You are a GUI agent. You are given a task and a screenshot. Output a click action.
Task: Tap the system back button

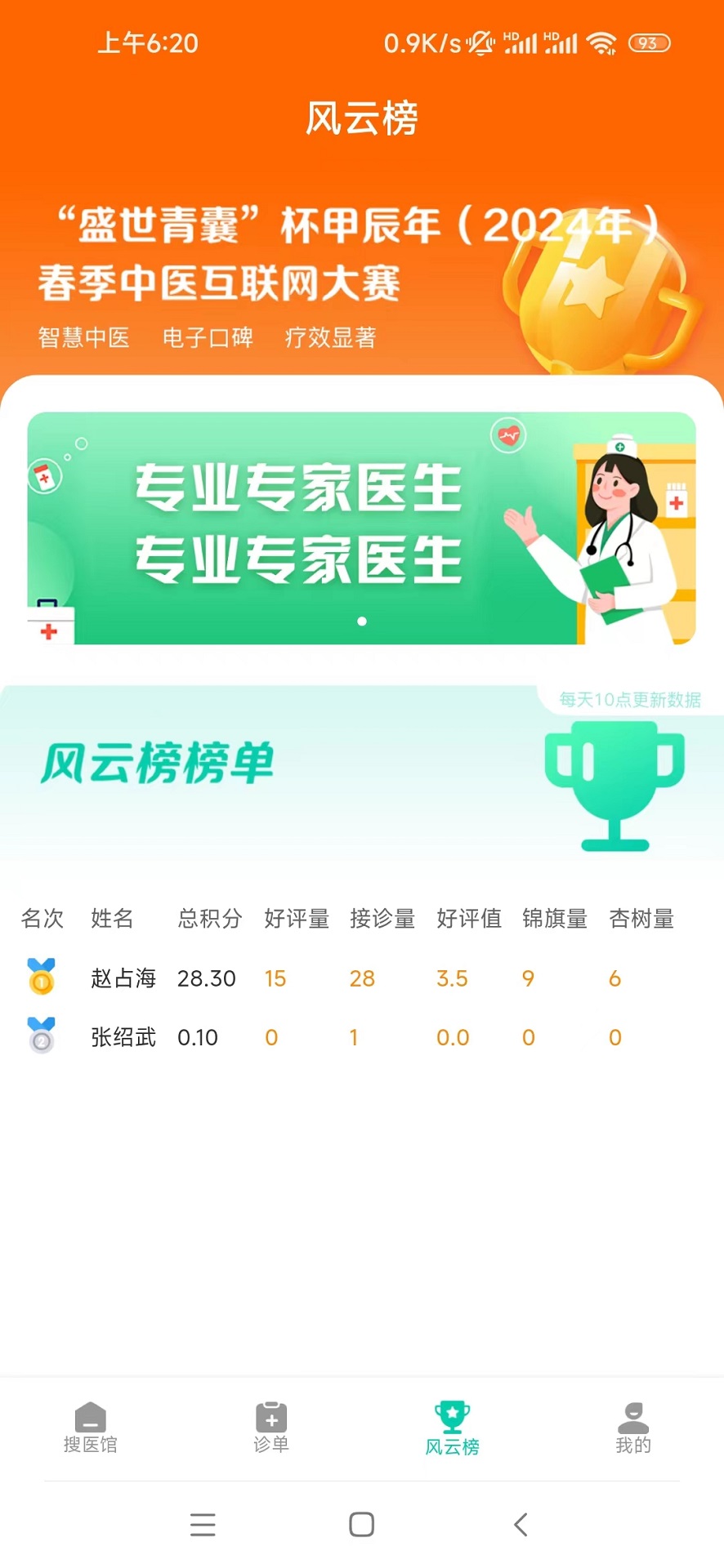(x=521, y=1524)
